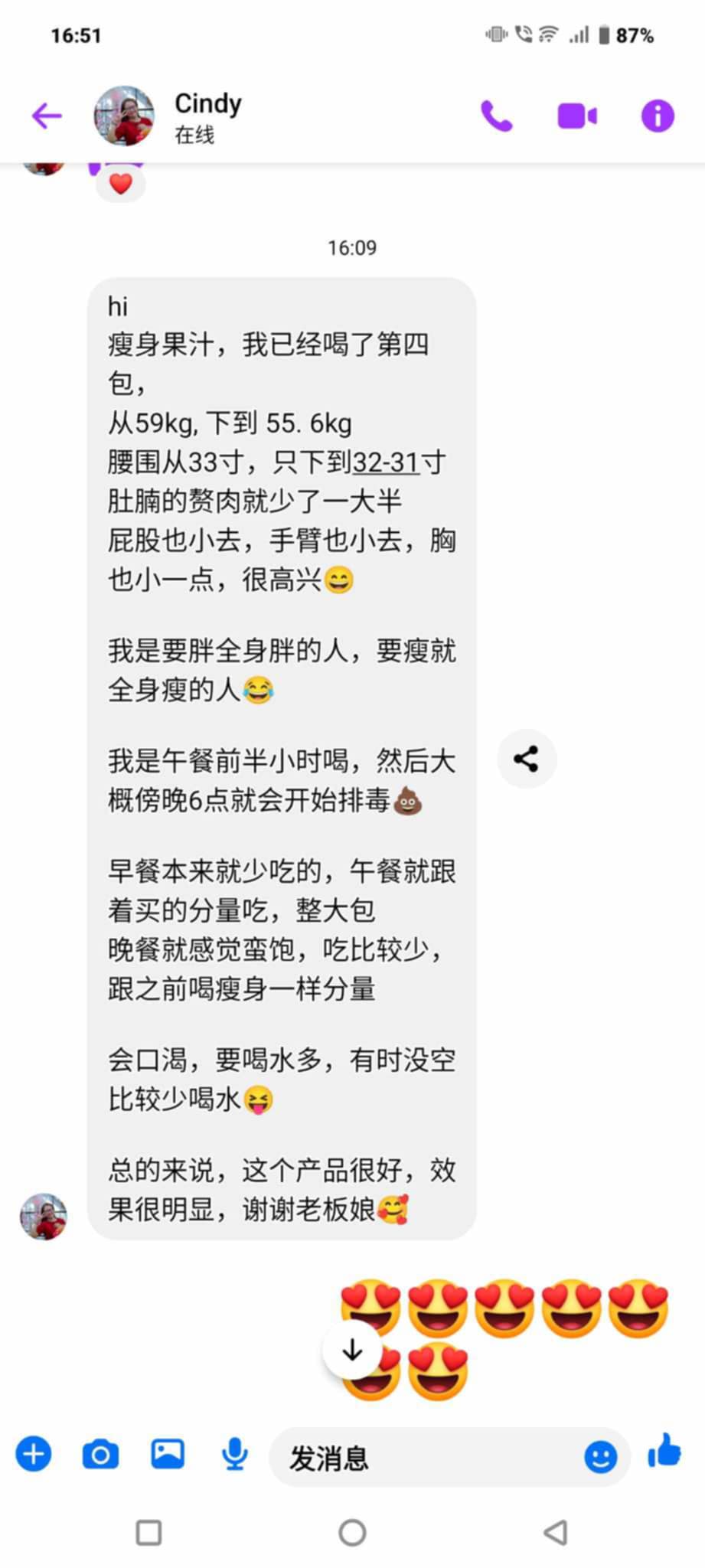
Task: Jump to latest message with down arrow
Action: (352, 1350)
